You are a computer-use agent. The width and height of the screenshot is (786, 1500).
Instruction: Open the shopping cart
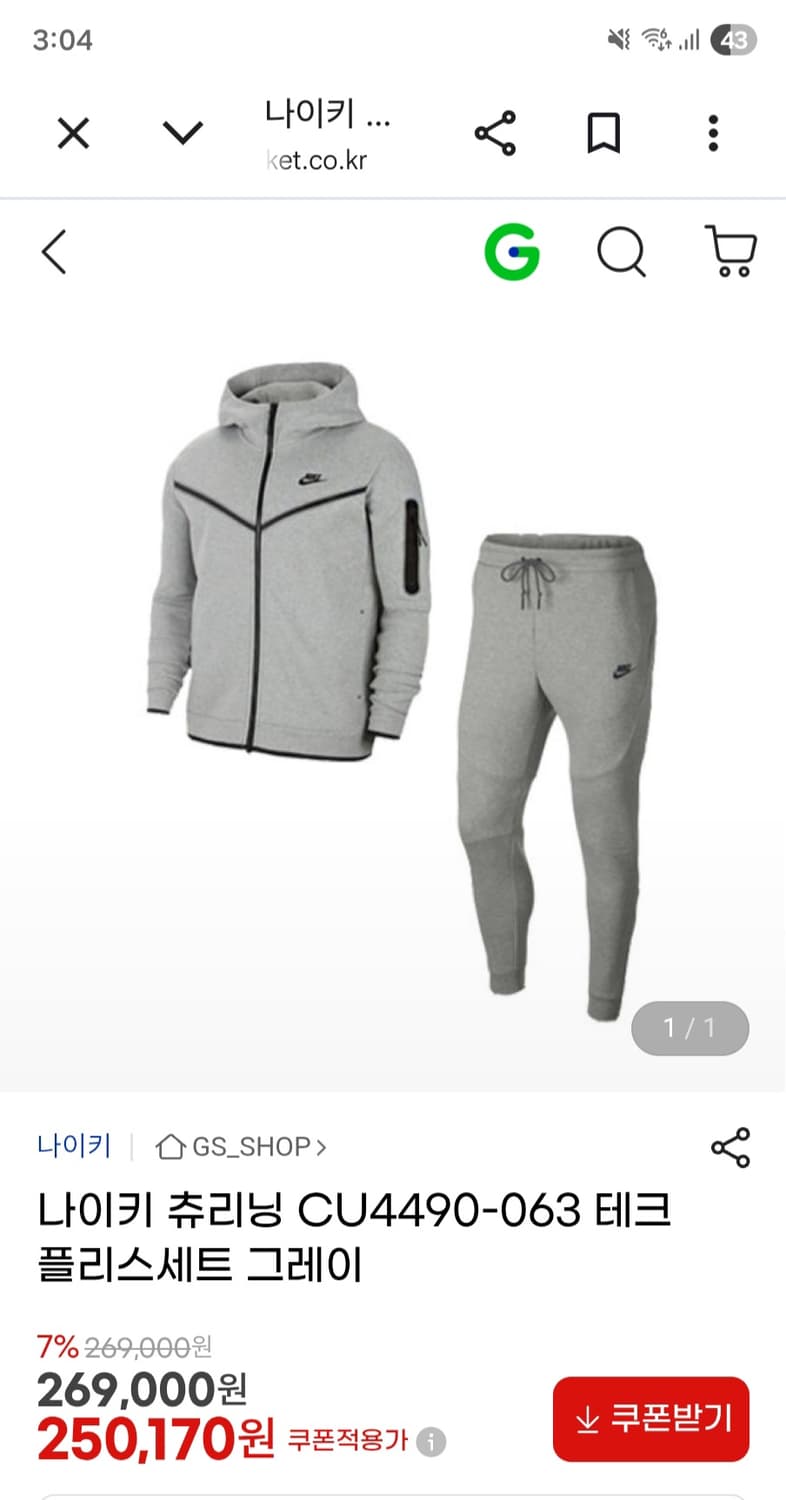731,251
